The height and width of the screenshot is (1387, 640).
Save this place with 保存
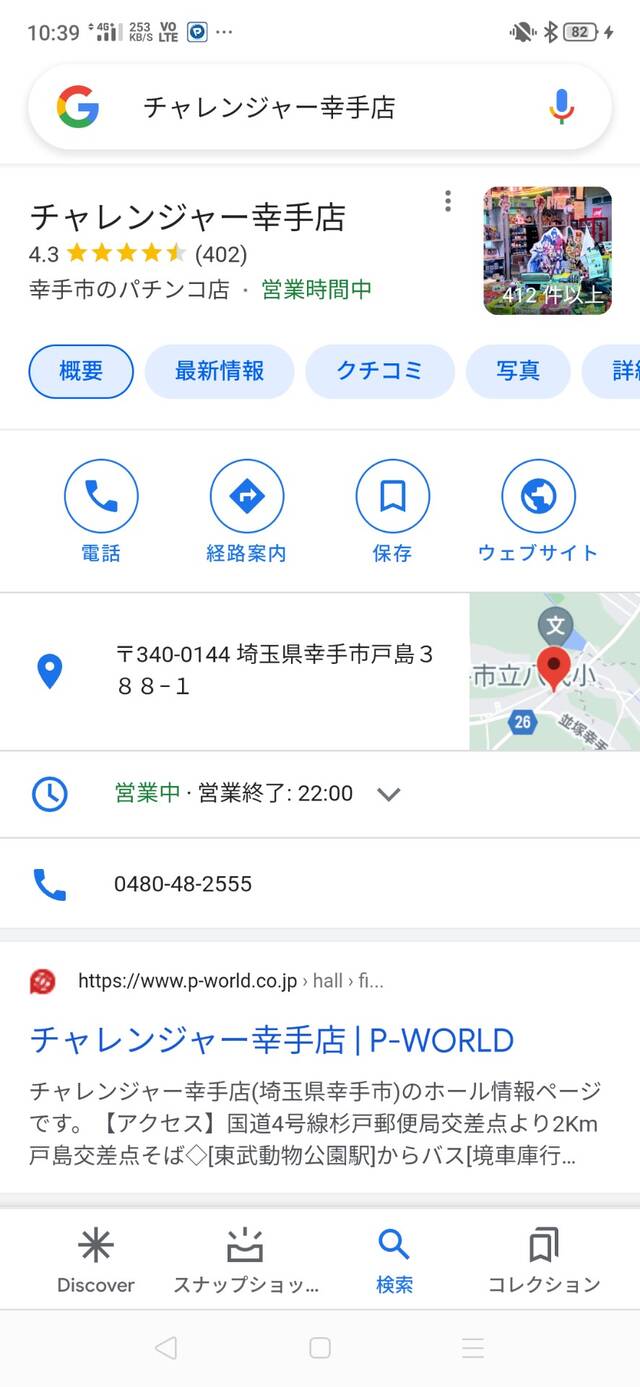[392, 512]
